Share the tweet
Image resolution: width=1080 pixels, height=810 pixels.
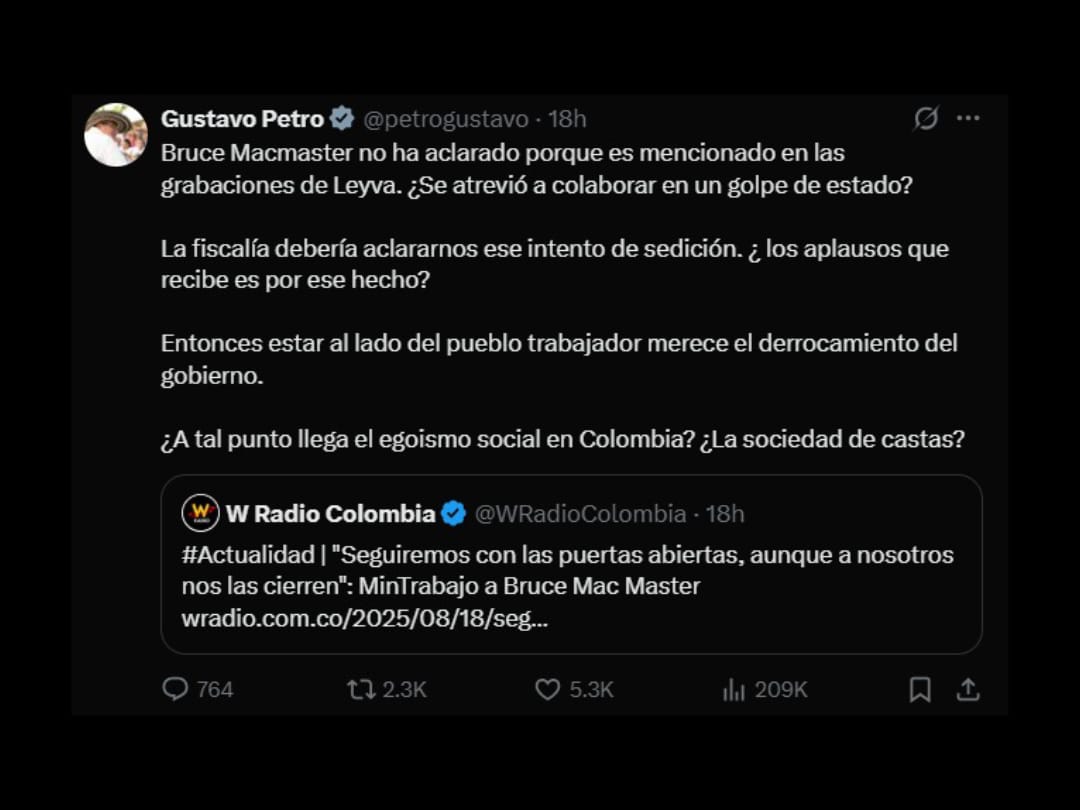coord(967,689)
